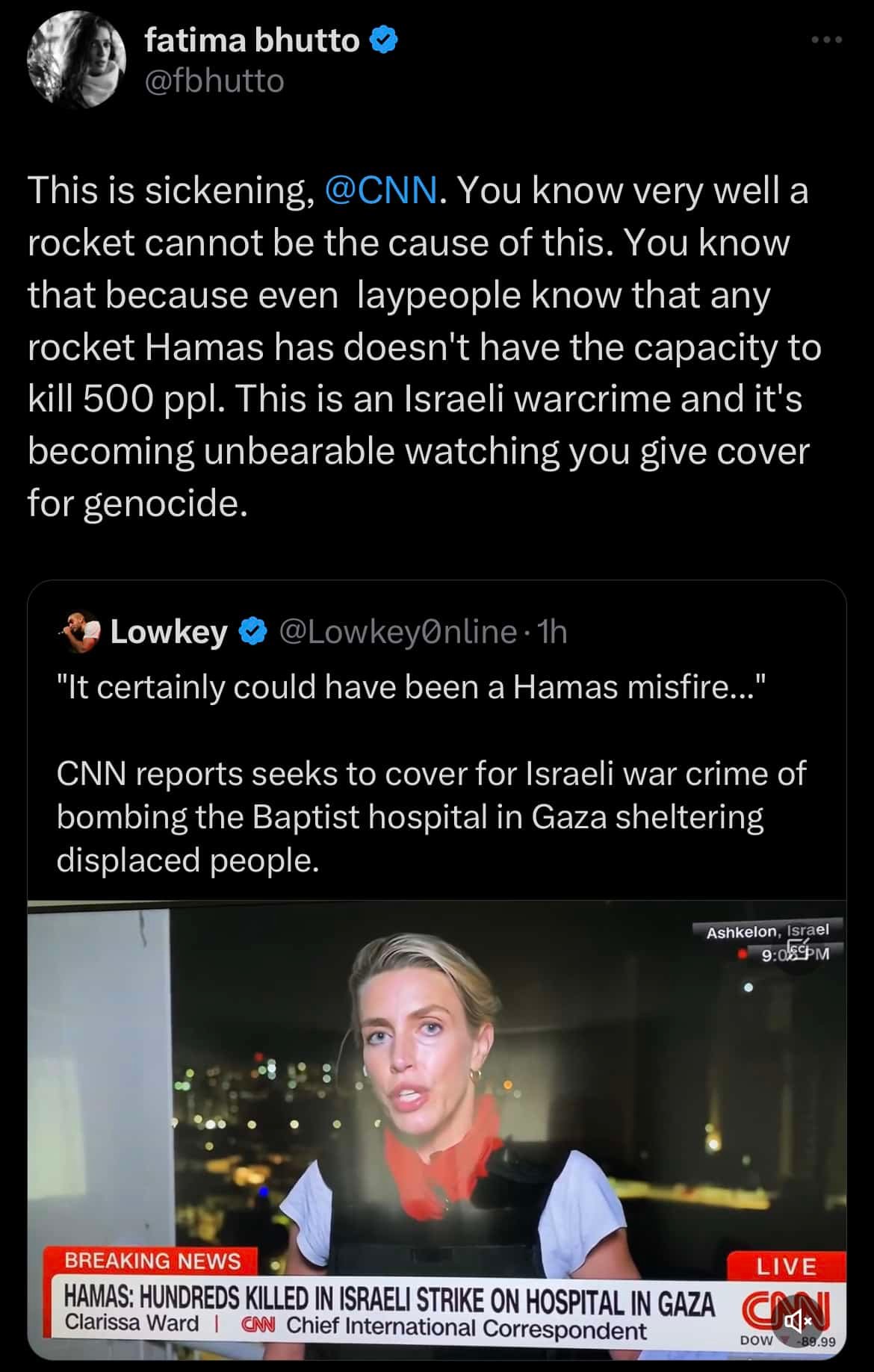Open fatima bhutto's profile via name
The width and height of the screenshot is (874, 1372).
tap(252, 40)
